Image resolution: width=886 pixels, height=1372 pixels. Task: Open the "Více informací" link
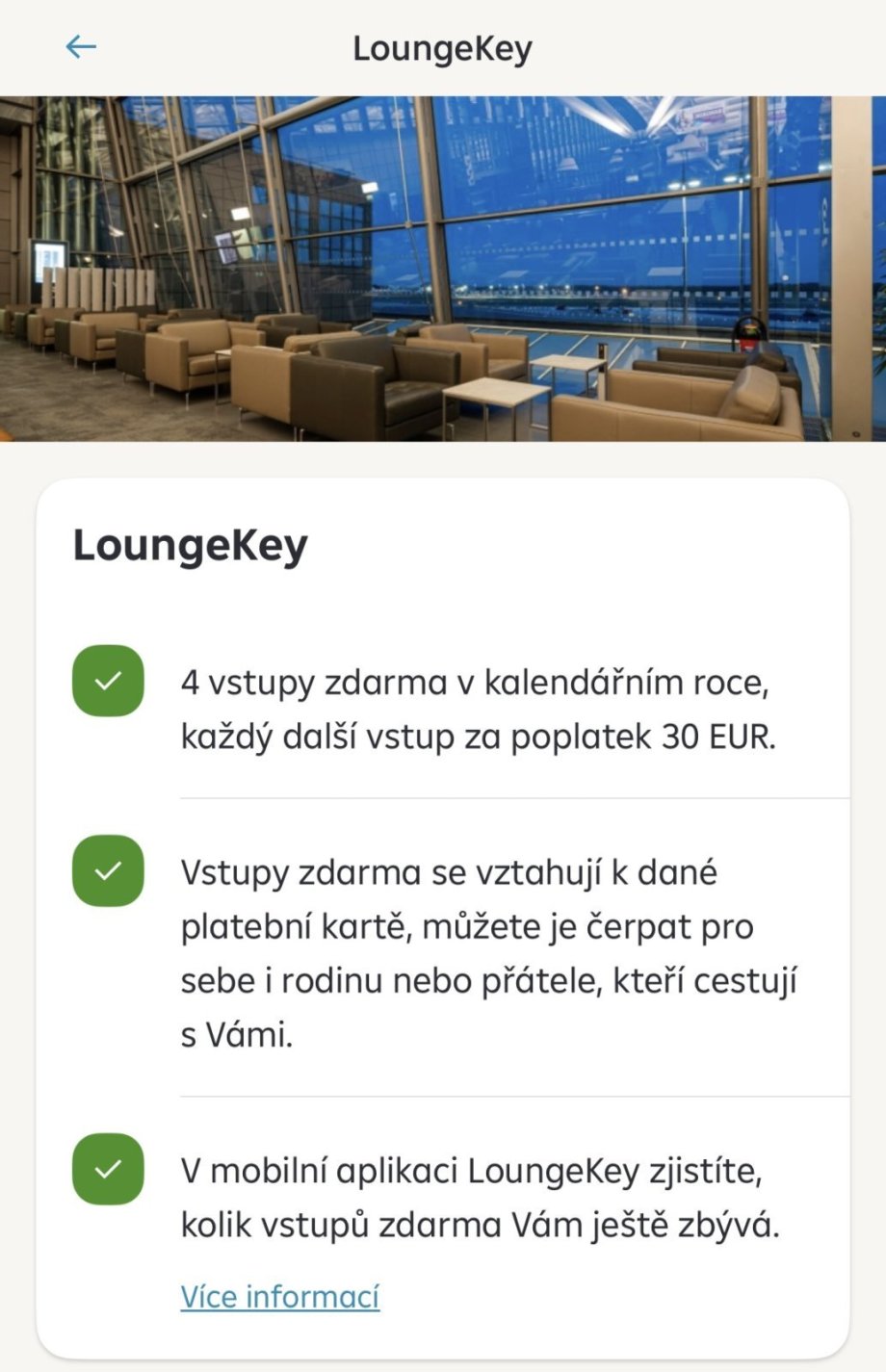280,1296
